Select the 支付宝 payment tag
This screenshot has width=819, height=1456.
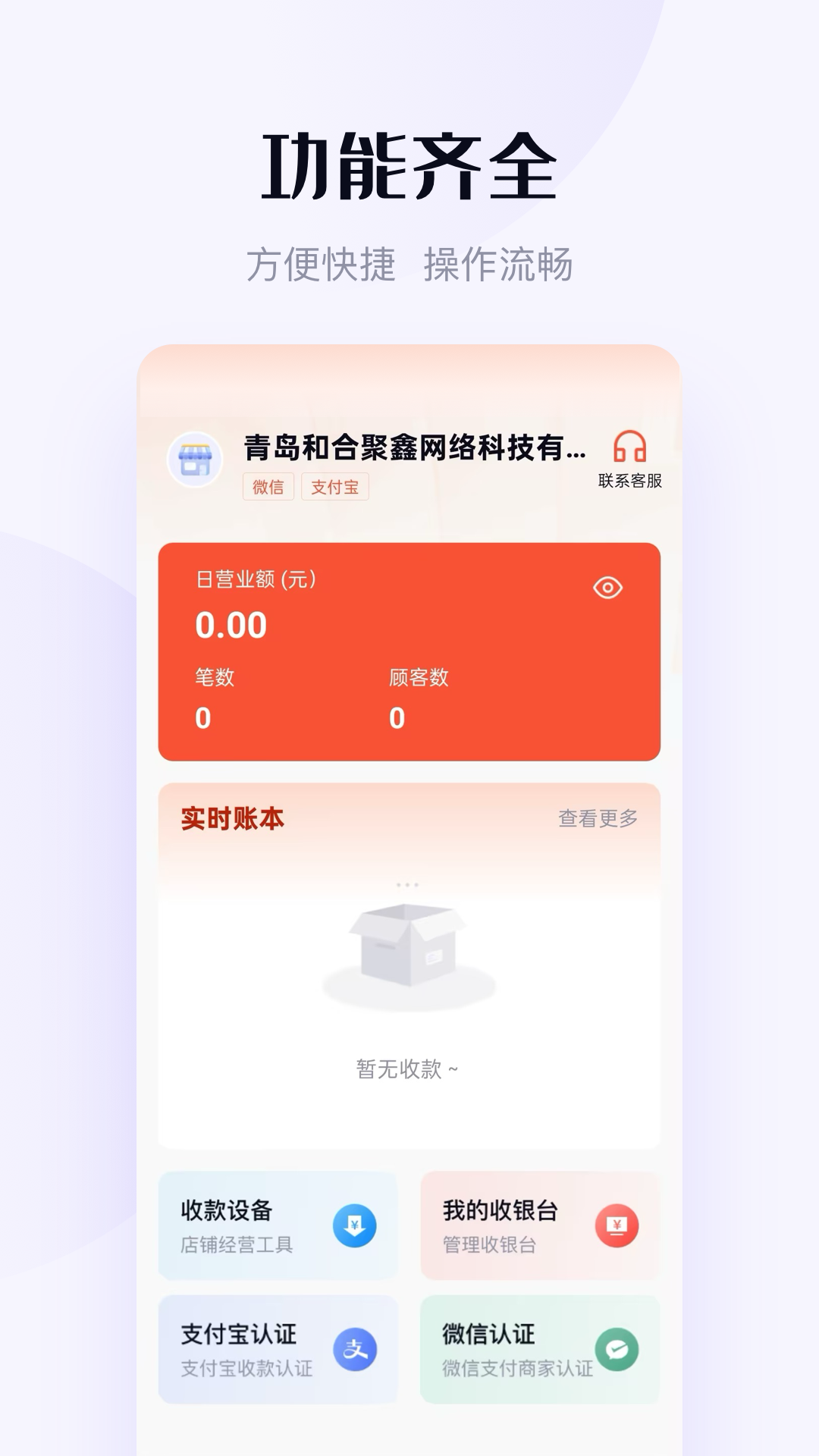pyautogui.click(x=337, y=488)
